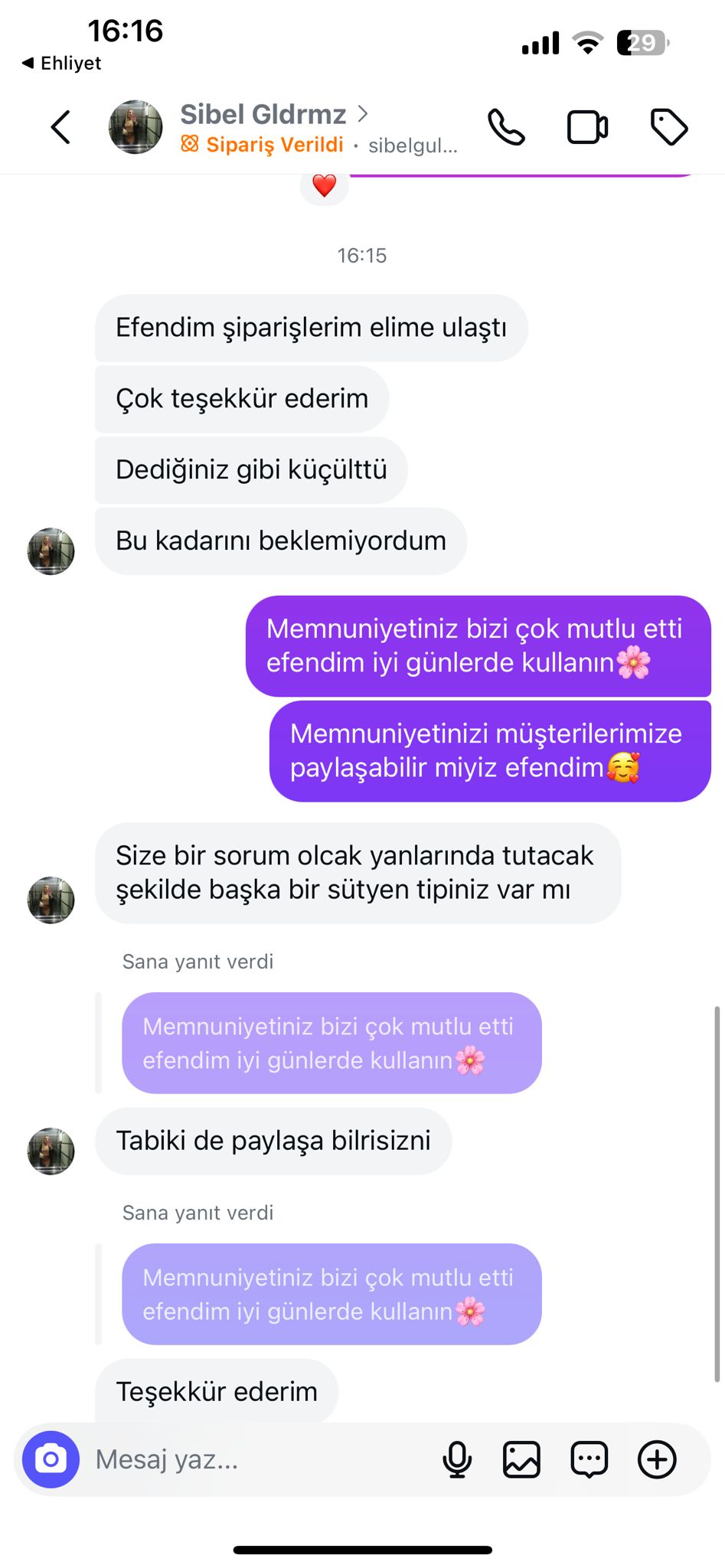
Task: Start a voice call with Sibel
Action: coord(506,127)
